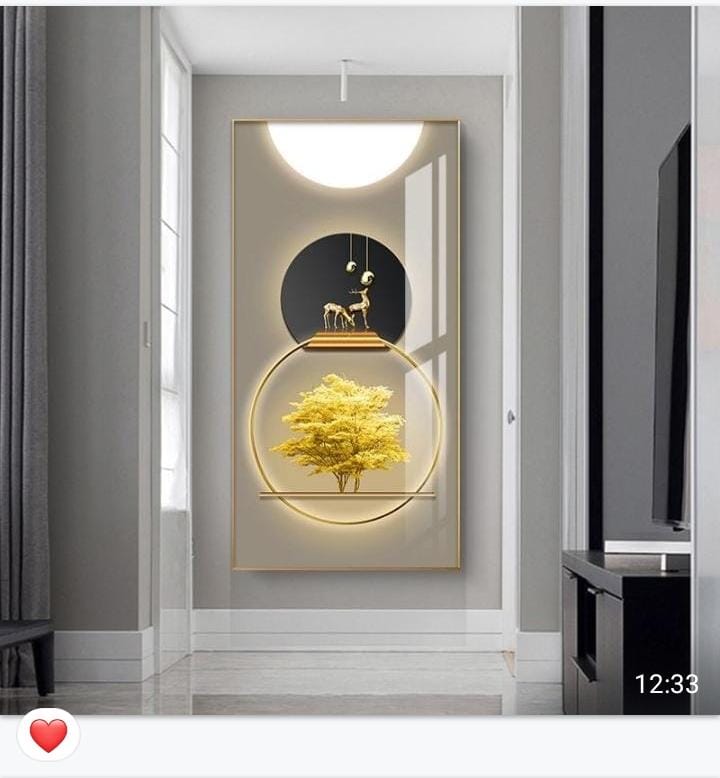Tap the red heart reaction

click(x=48, y=735)
